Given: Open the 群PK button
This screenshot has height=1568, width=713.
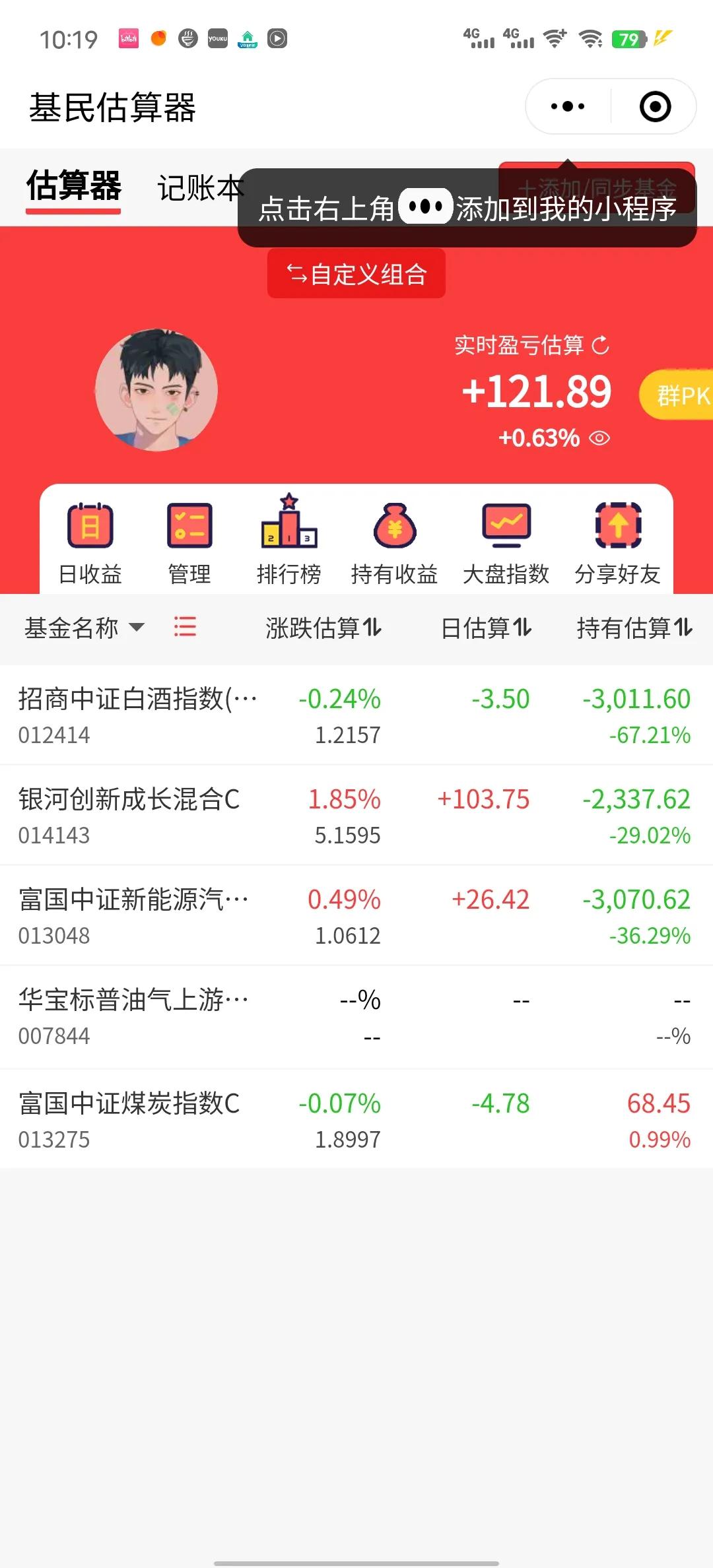Looking at the screenshot, I should pos(679,395).
